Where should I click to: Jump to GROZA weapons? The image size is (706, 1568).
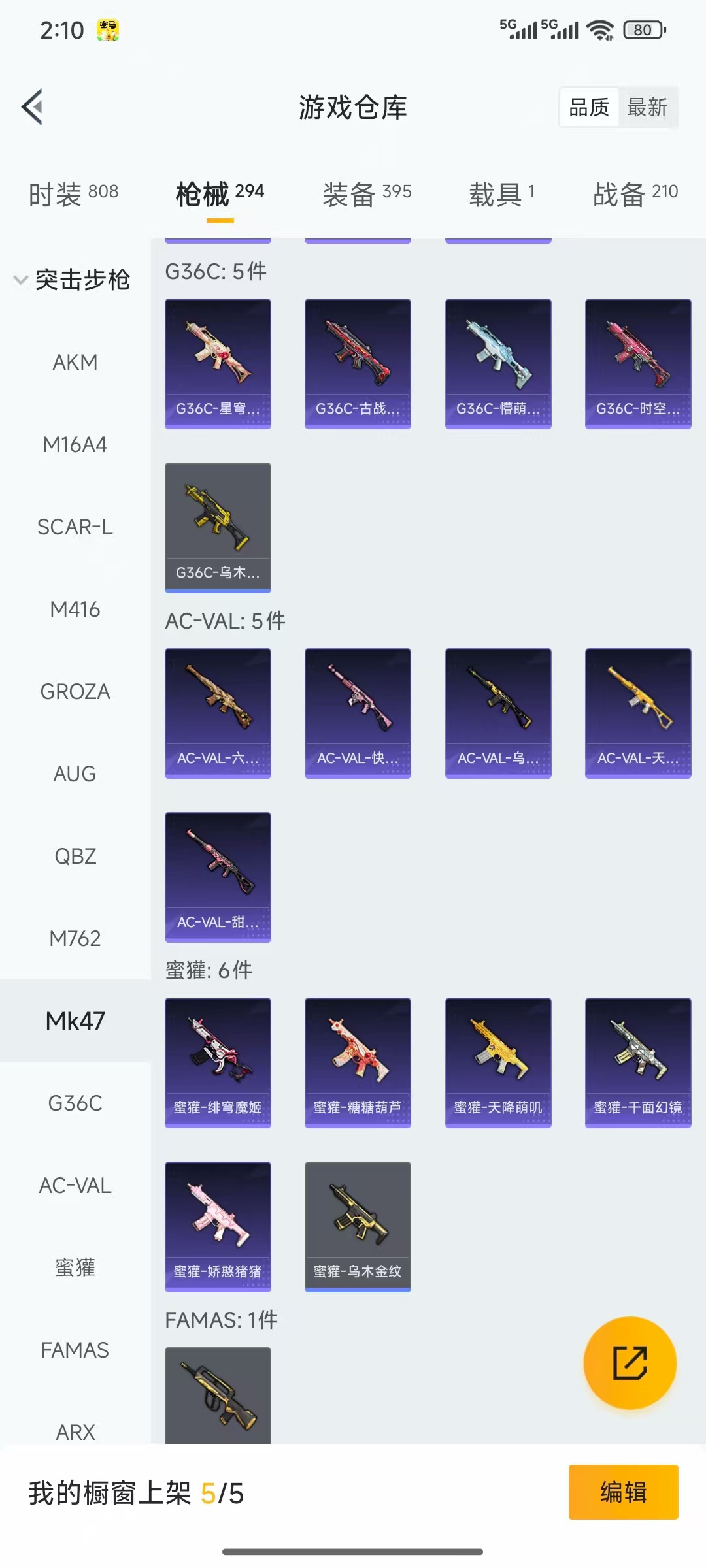[x=75, y=691]
